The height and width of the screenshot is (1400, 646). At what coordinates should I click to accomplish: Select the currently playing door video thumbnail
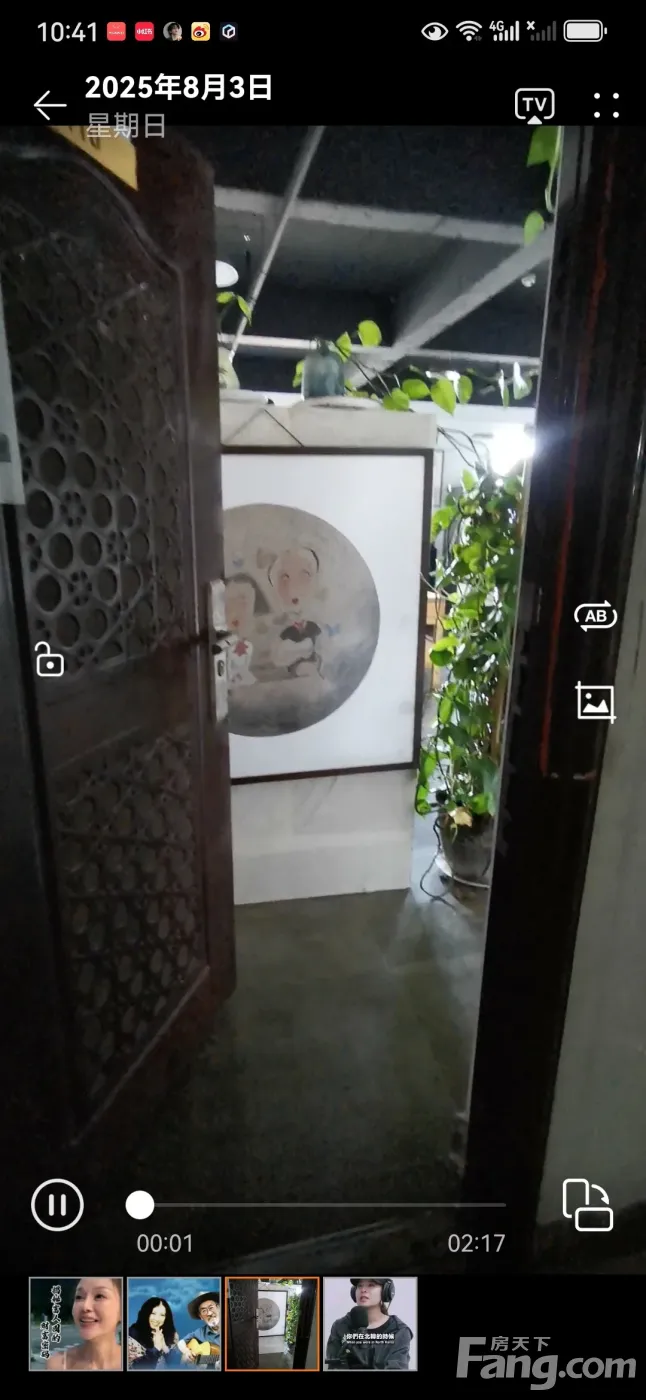tap(272, 1323)
